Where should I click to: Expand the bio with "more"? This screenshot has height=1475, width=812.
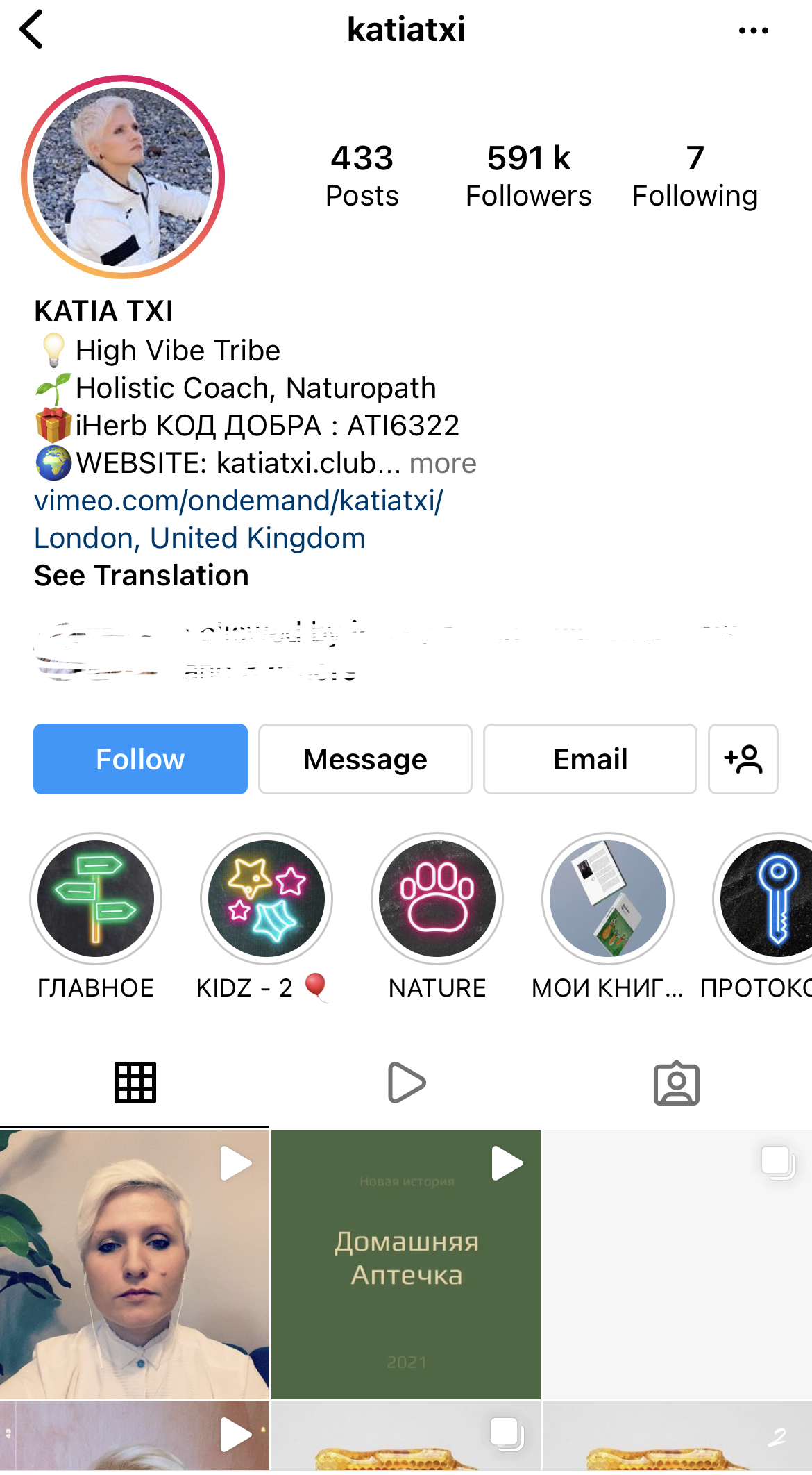pos(443,463)
